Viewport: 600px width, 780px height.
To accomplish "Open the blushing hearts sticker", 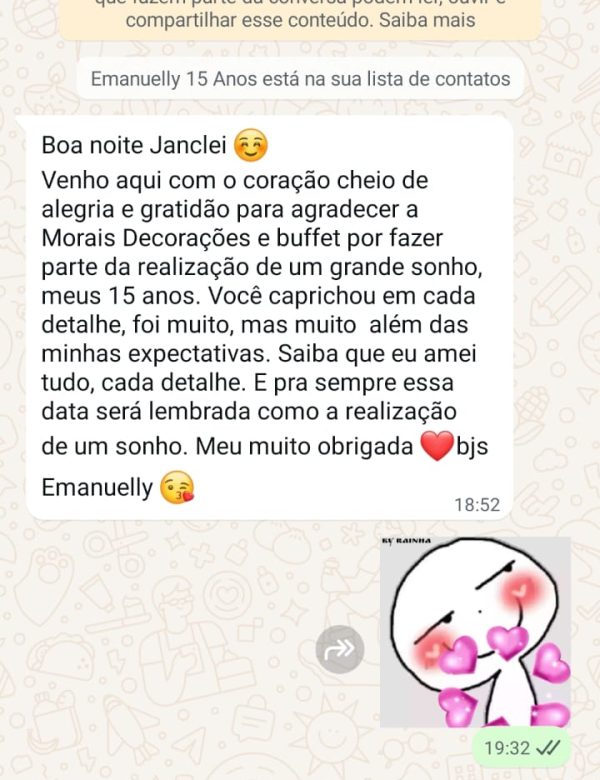I will (475, 632).
